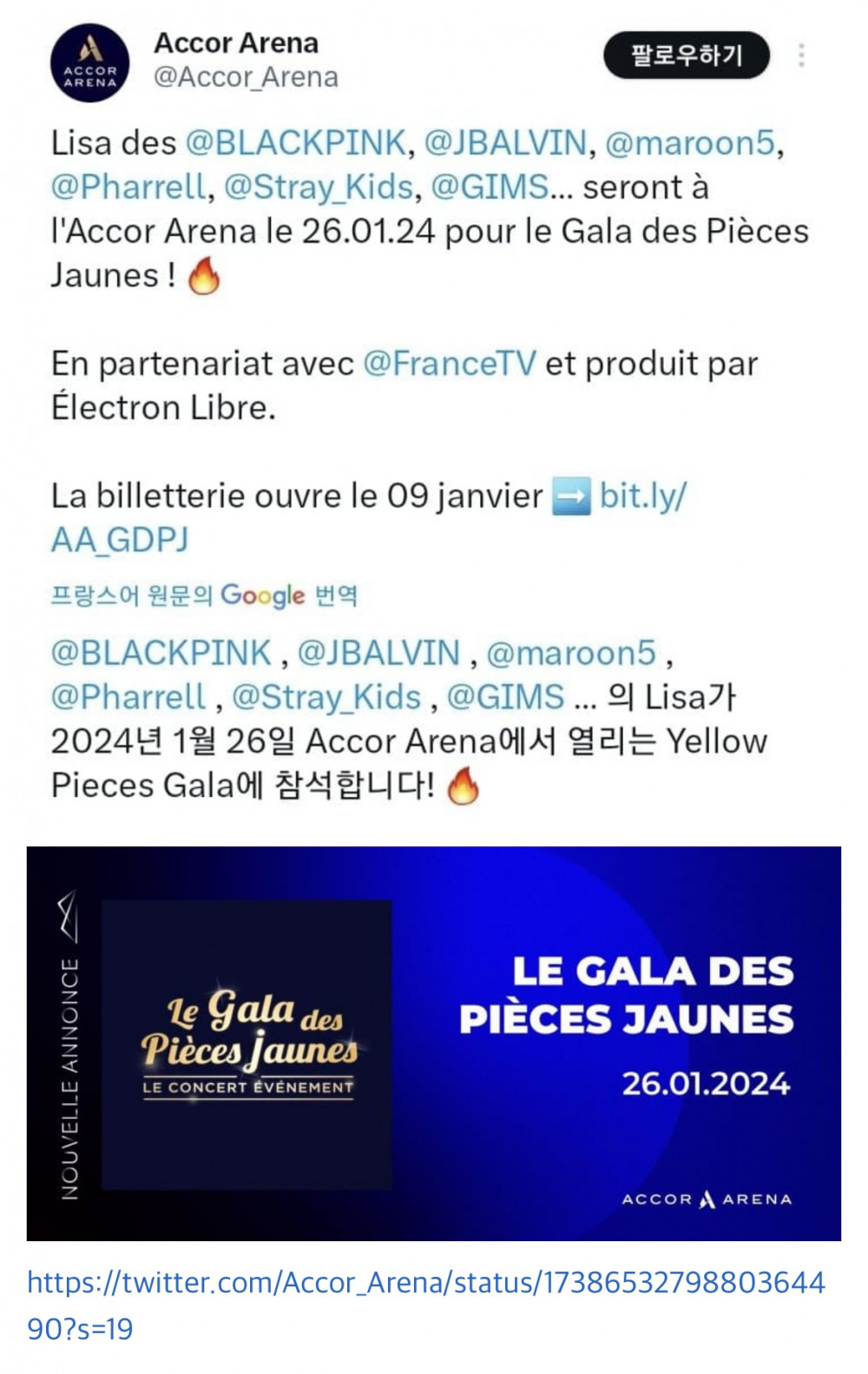Open the tweet's overflow menu

tap(801, 56)
